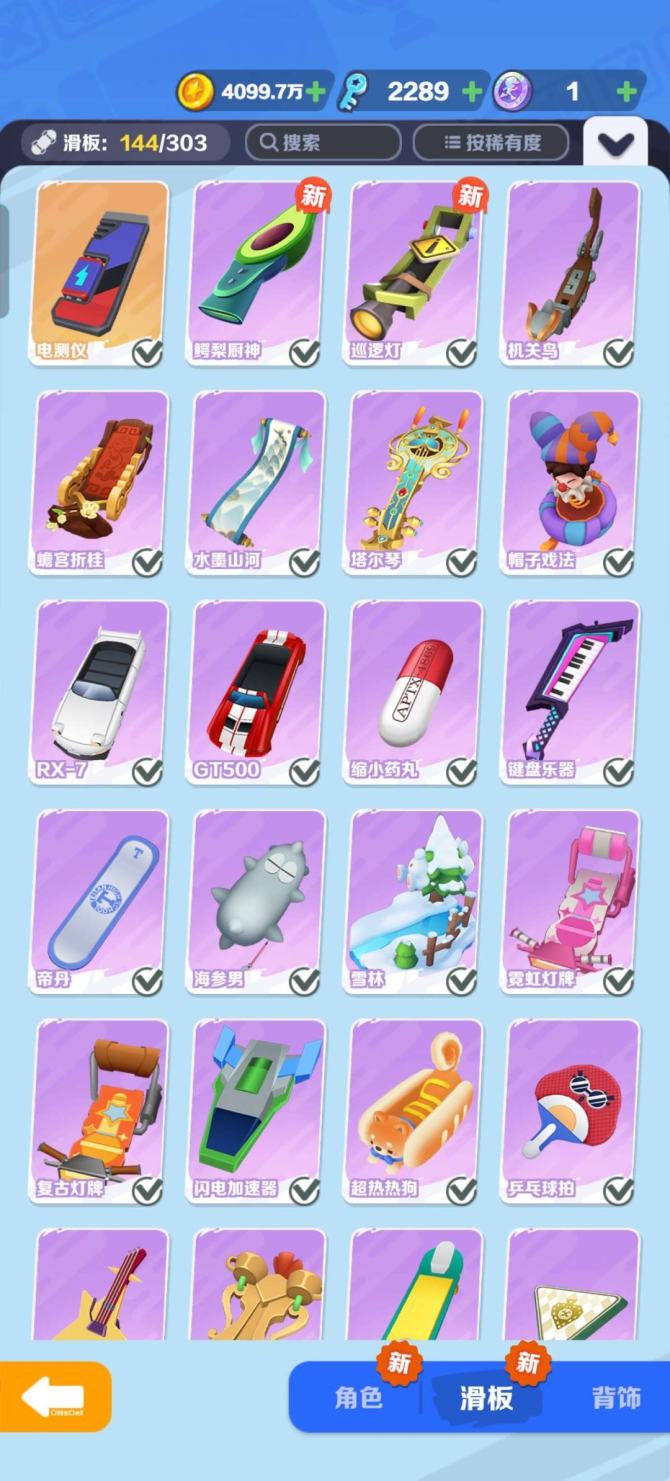The image size is (670, 1481).
Task: Pick the RX-7 car skateboard
Action: click(x=100, y=692)
